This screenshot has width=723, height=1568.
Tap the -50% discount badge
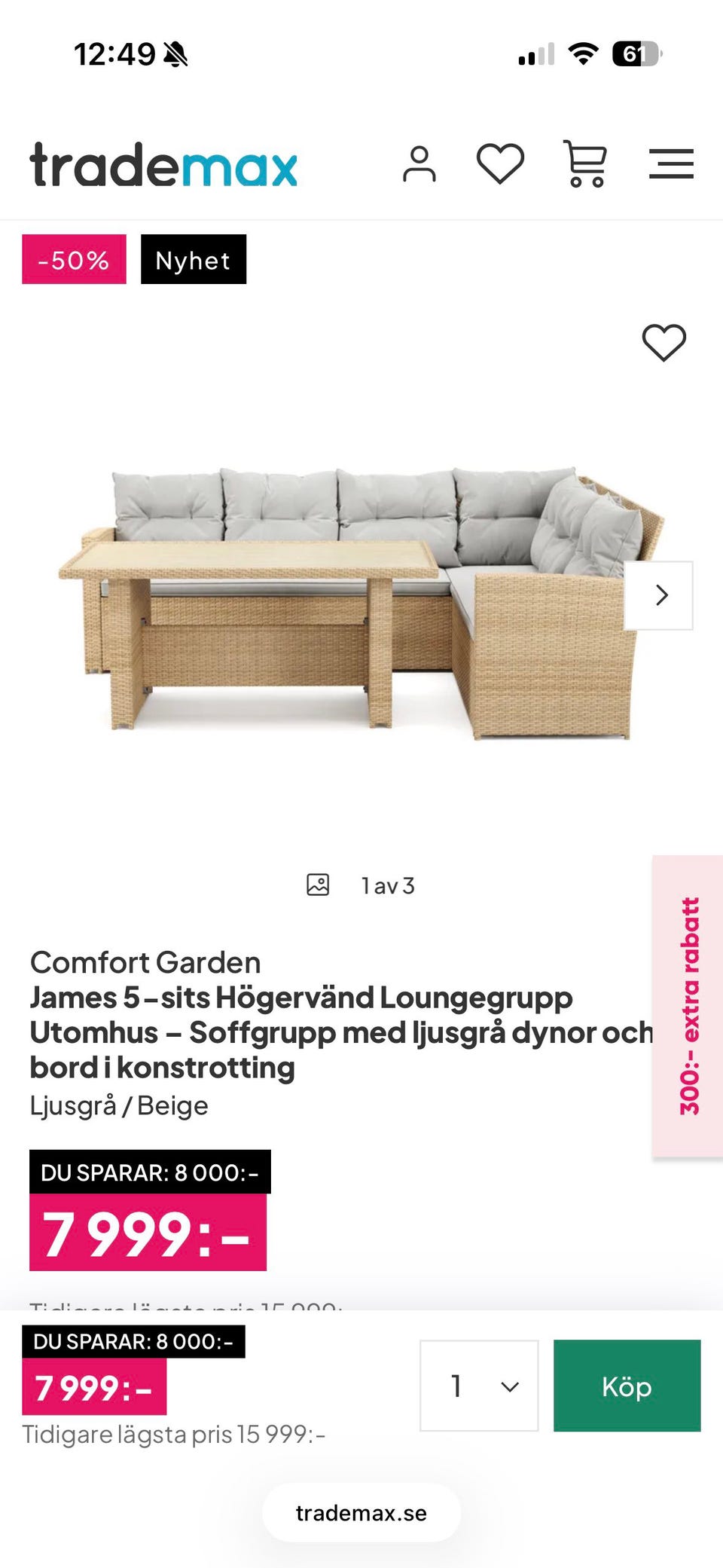(73, 260)
